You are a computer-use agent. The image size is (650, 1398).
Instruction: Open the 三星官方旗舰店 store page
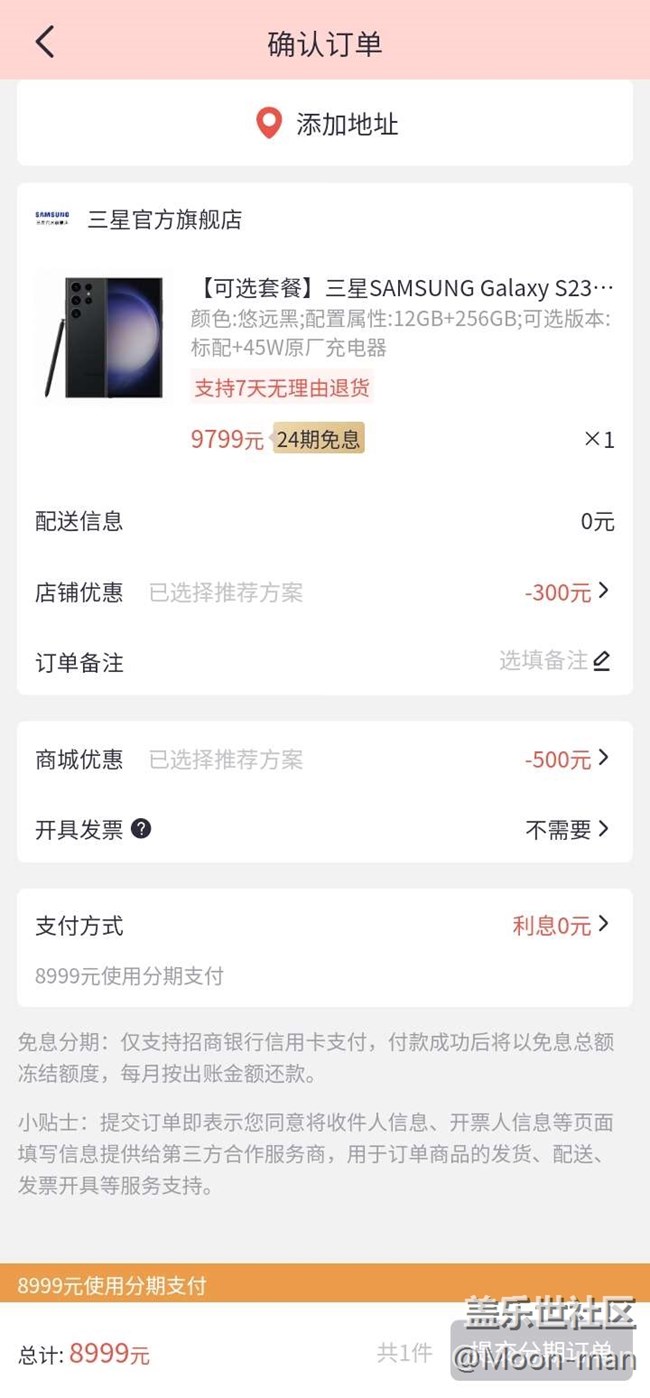[x=164, y=219]
